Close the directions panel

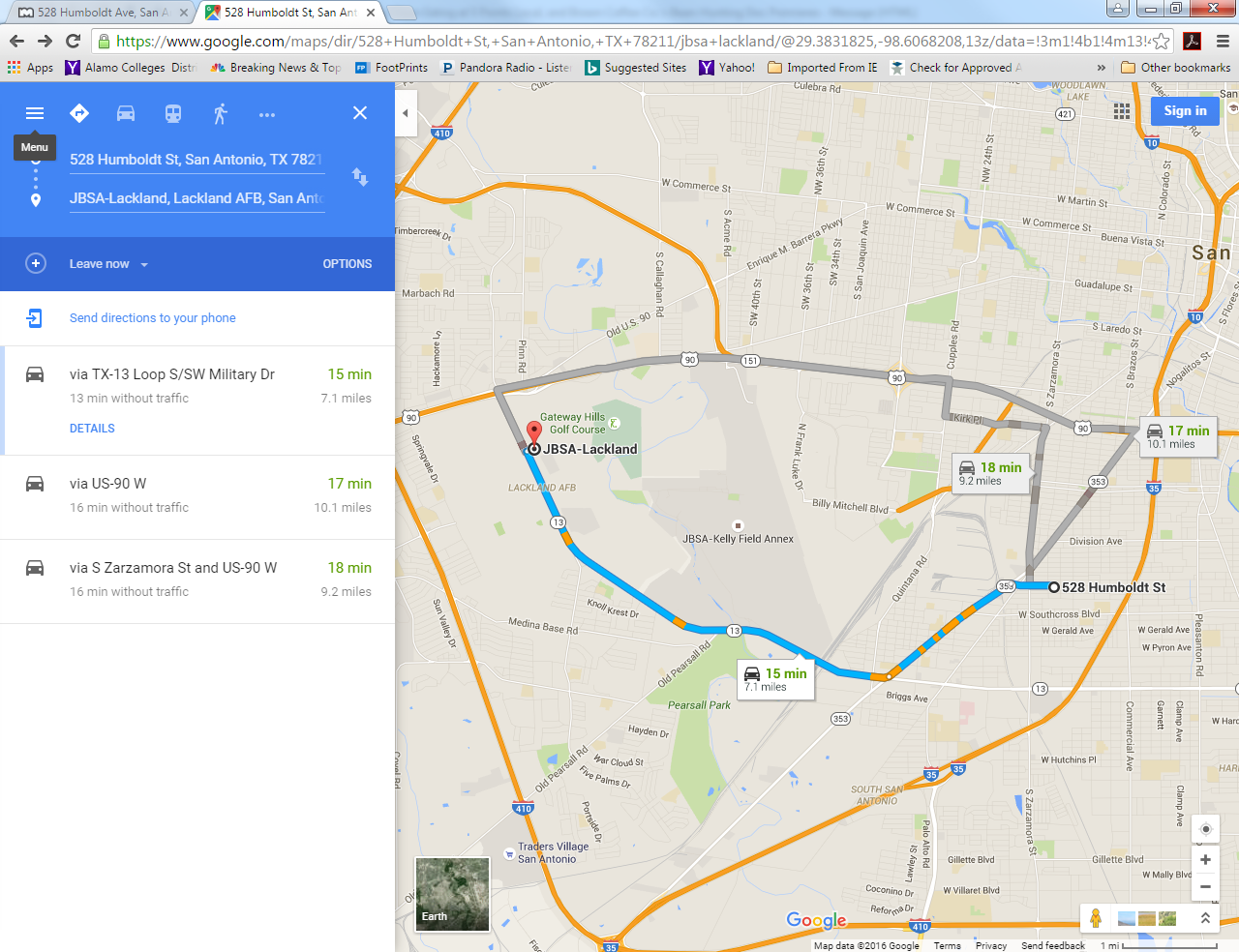click(x=360, y=113)
